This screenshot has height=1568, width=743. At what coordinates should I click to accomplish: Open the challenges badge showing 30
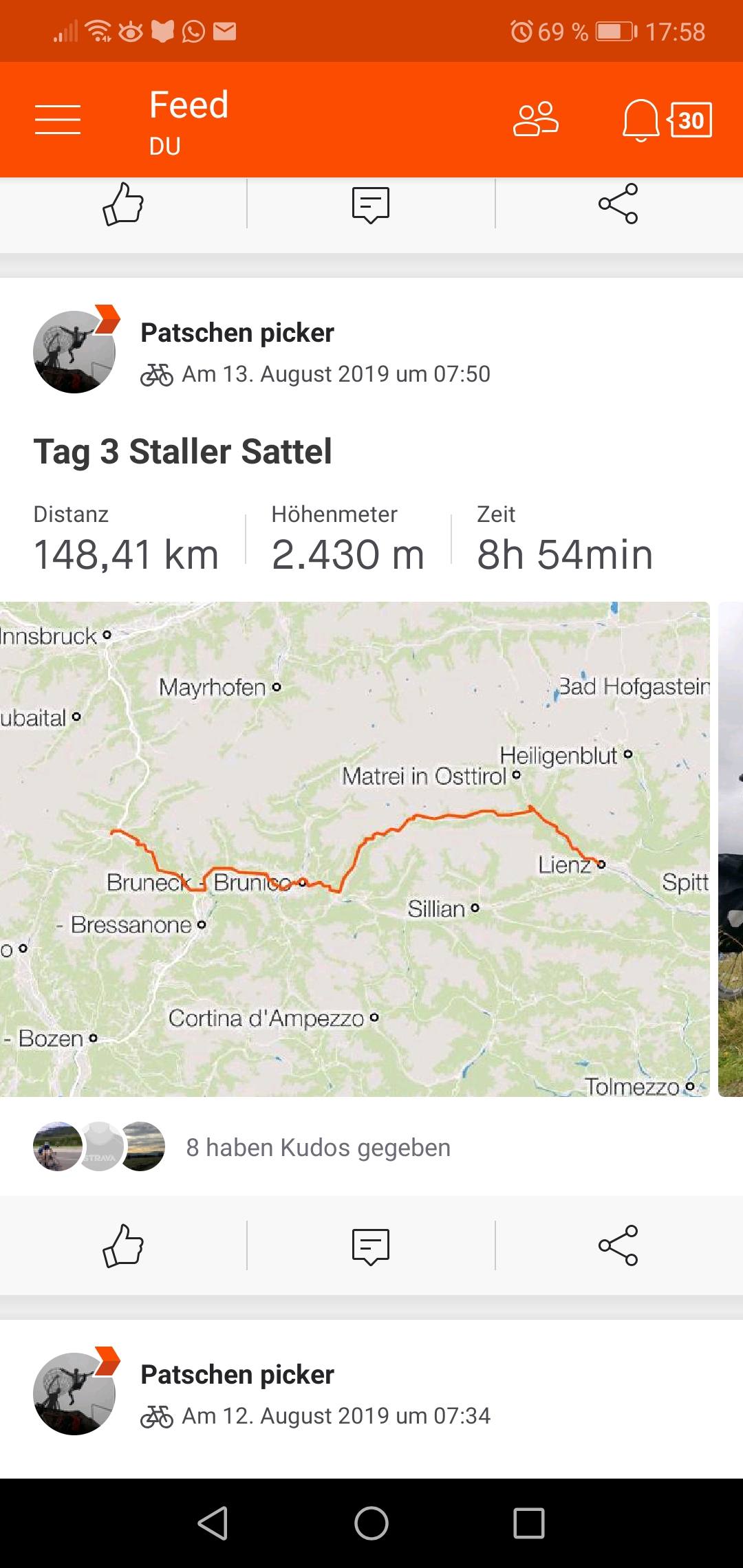click(x=691, y=120)
